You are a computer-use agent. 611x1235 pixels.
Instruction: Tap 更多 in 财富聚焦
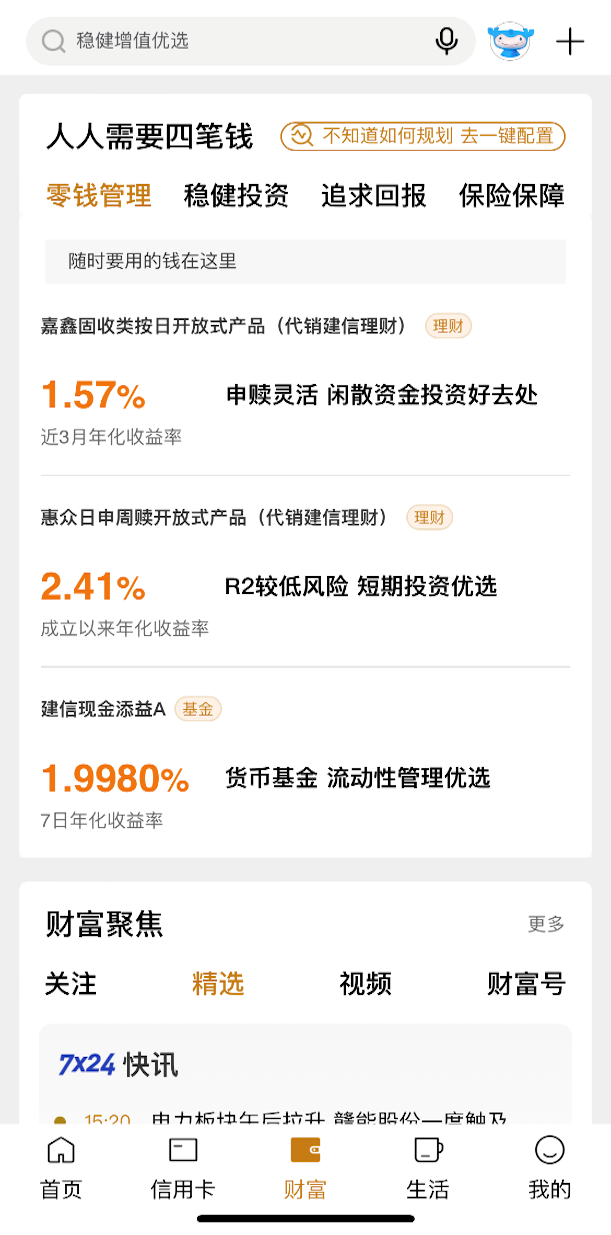click(546, 923)
